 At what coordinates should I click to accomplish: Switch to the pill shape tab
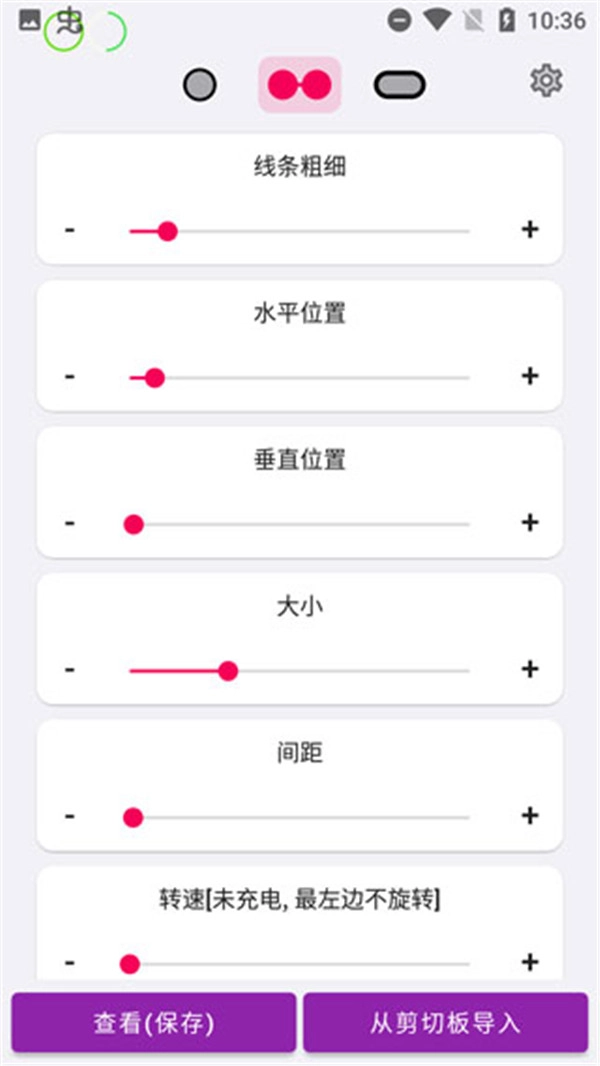399,85
